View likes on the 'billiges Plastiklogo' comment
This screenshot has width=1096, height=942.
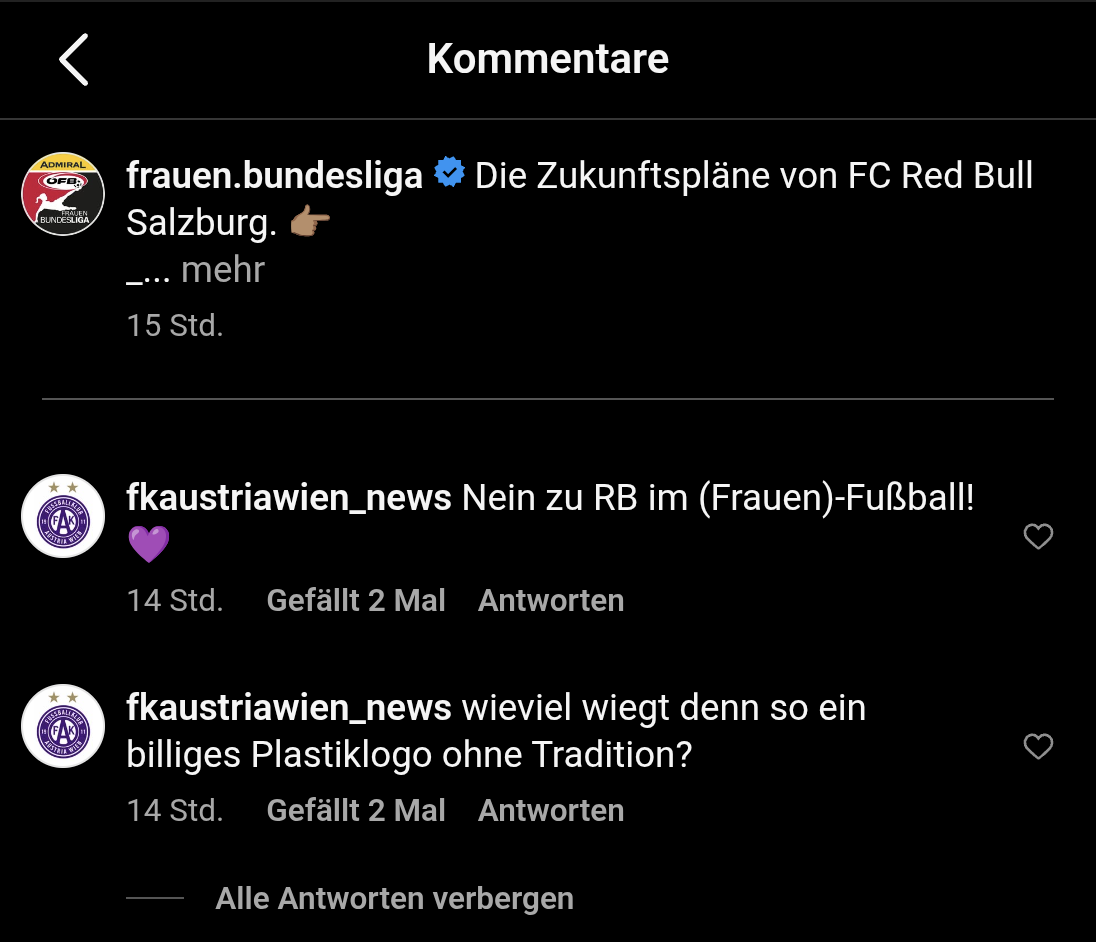click(x=355, y=811)
